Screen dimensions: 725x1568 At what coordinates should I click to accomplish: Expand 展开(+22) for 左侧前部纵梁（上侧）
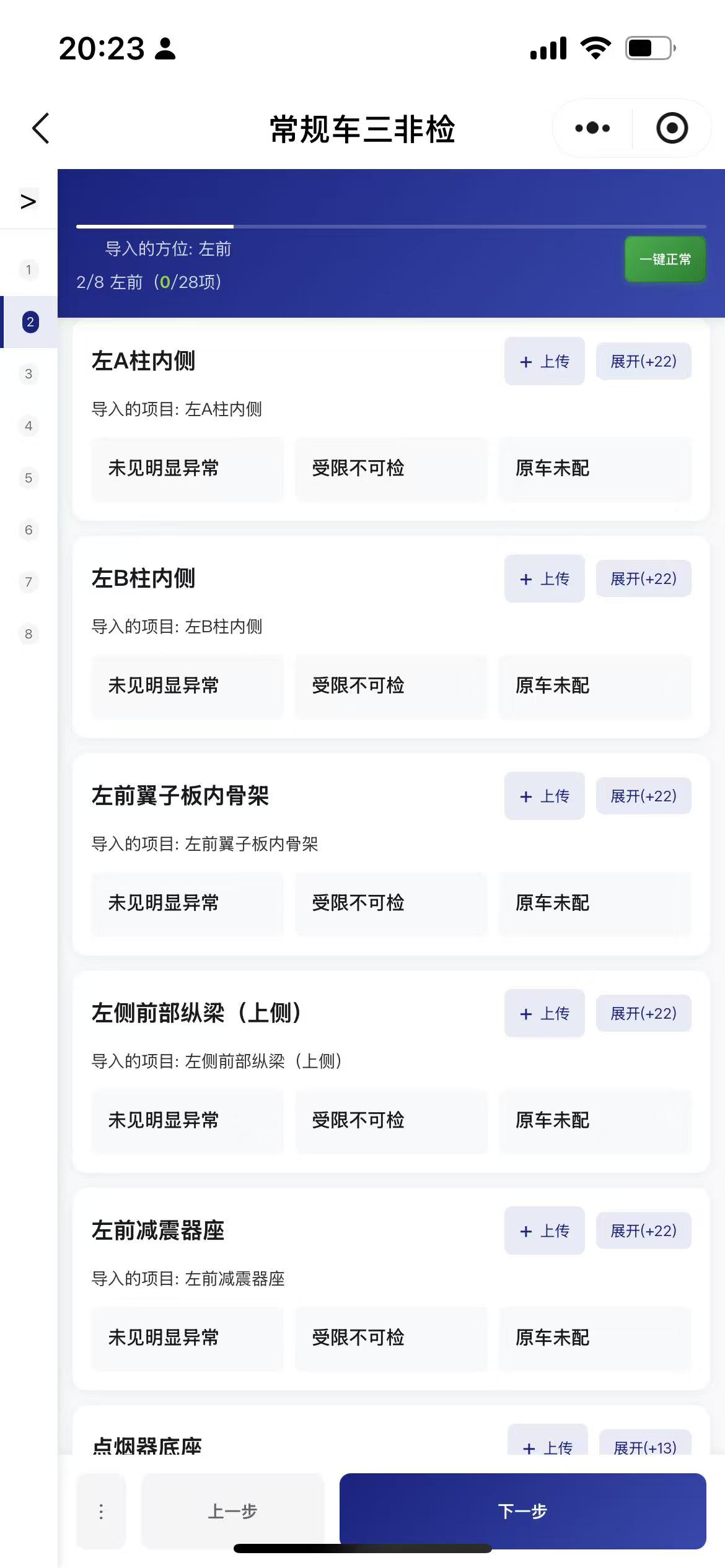coord(643,1013)
